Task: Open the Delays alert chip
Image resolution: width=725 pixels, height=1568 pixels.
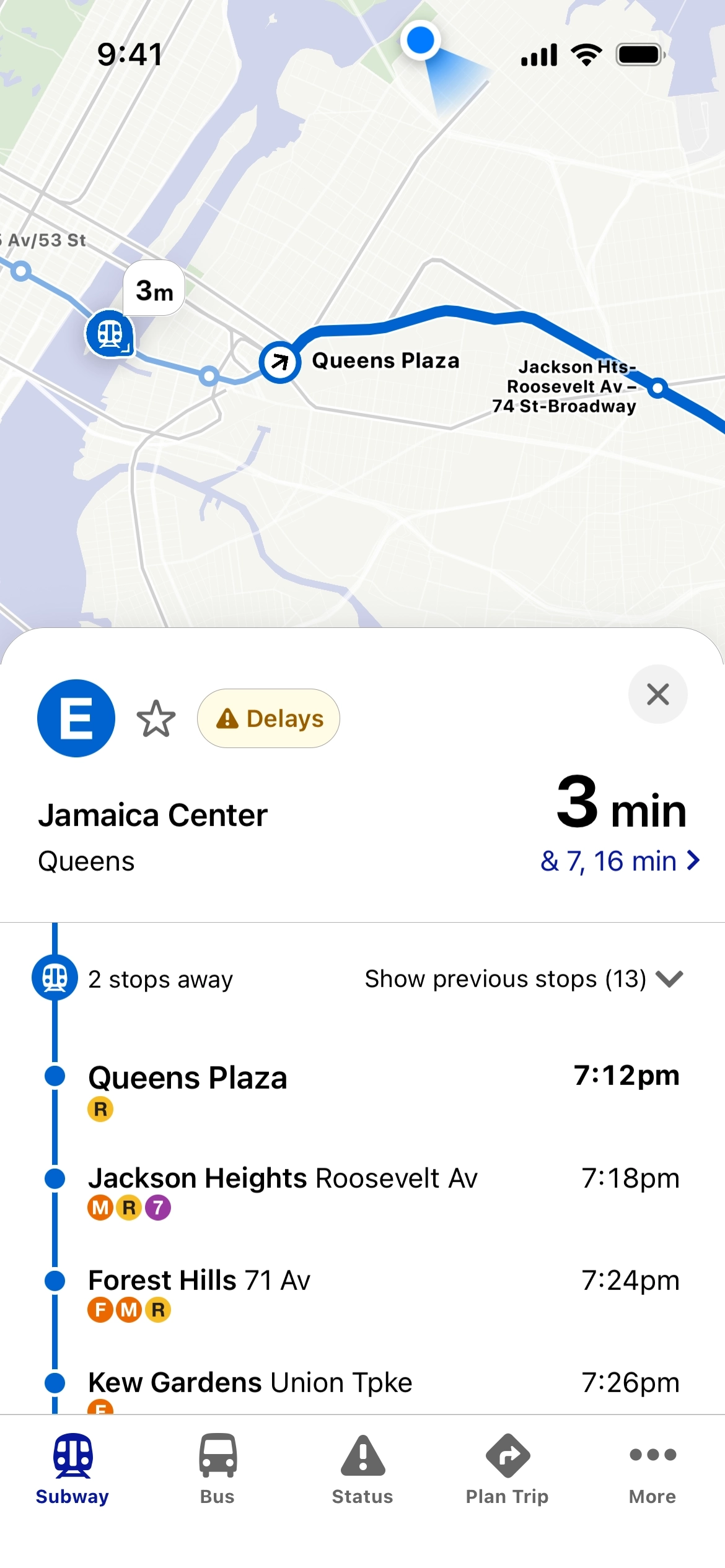Action: point(268,718)
